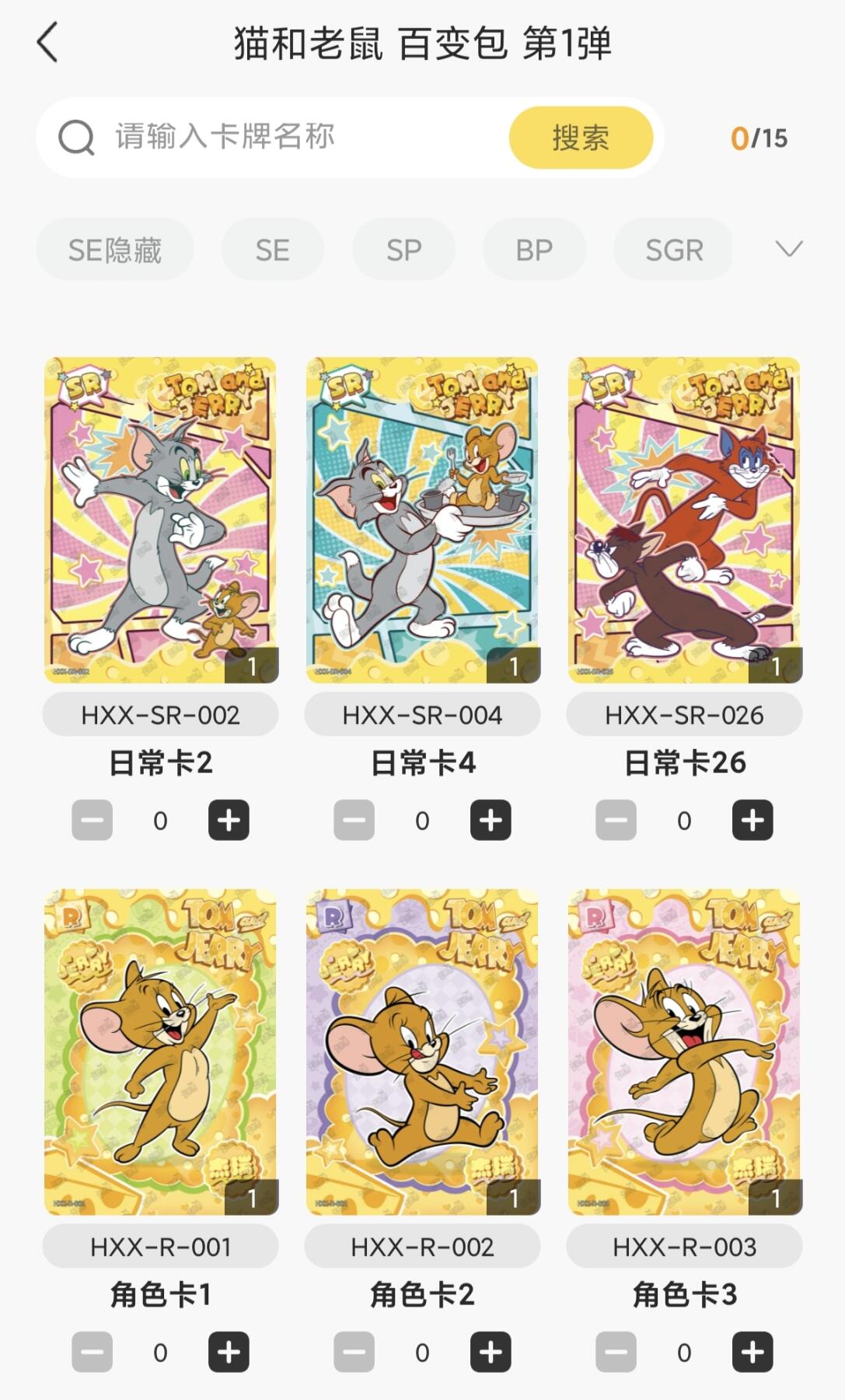
Task: Tap the yellow 搜索 button
Action: pos(580,138)
